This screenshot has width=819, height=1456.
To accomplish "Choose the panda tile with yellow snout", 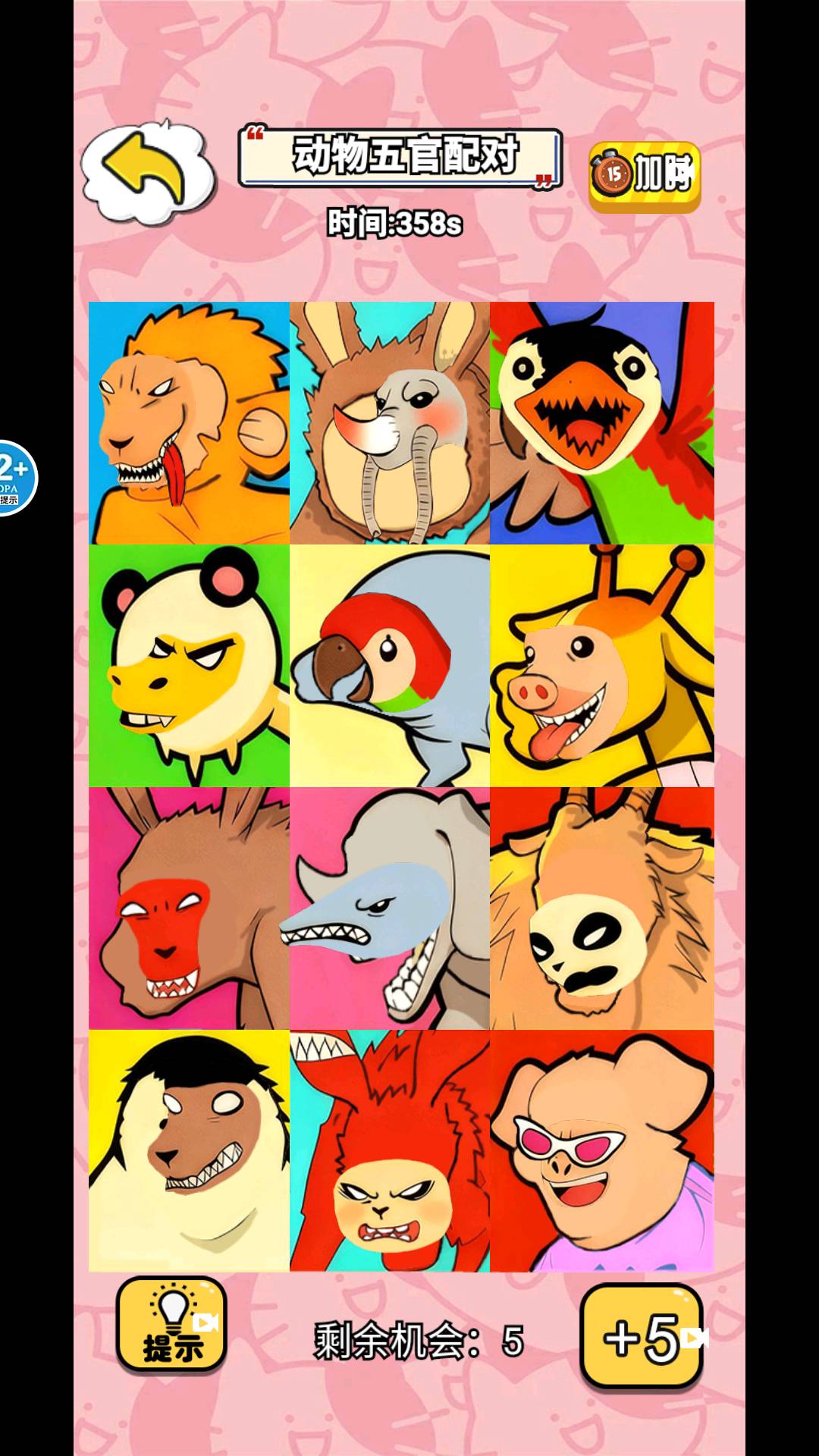I will point(189,665).
